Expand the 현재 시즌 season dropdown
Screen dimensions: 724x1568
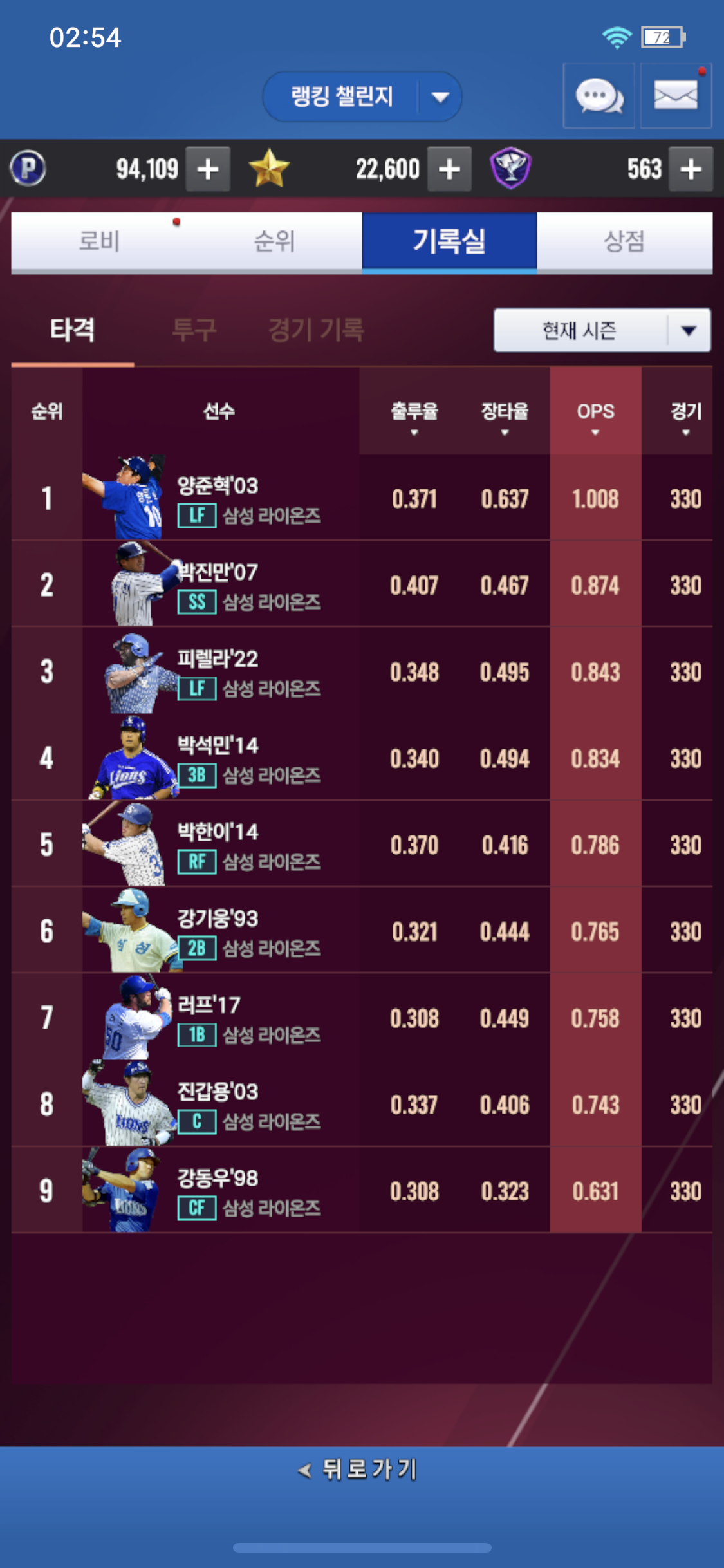[x=602, y=330]
